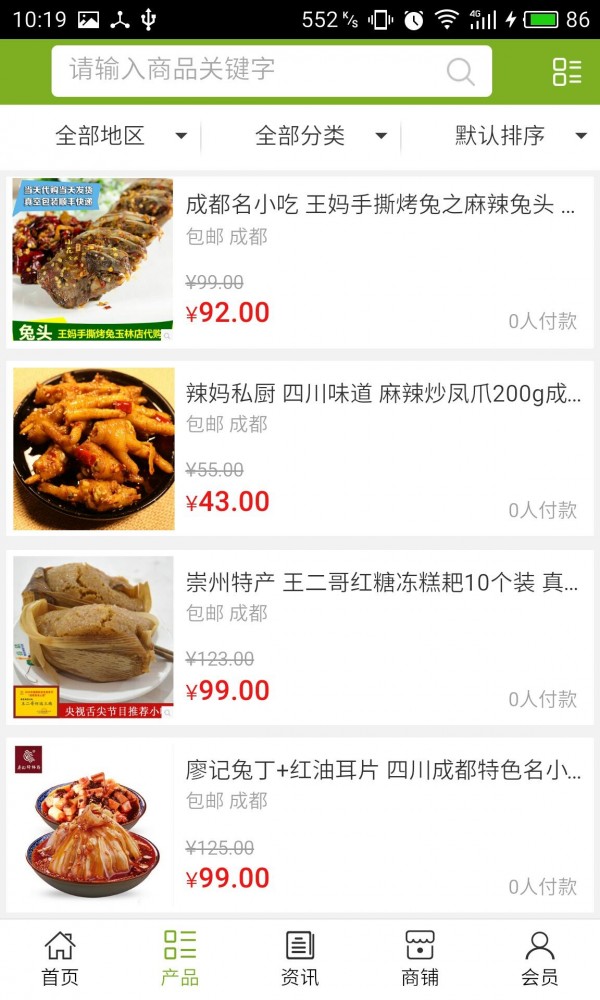Expand the 全部地区 region filter
This screenshot has height=1000, width=600.
coord(120,136)
